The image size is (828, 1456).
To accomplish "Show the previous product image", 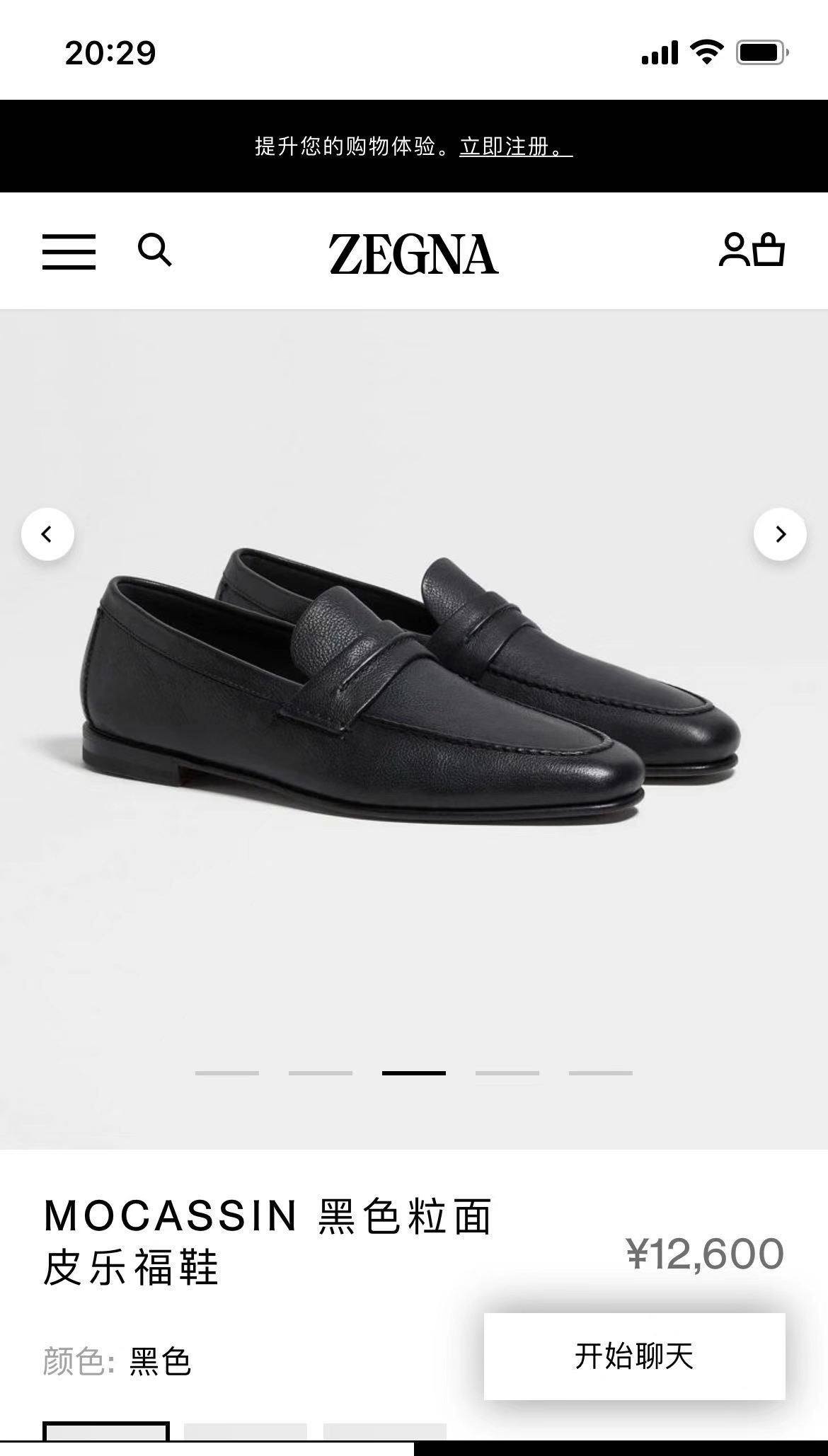I will (x=47, y=534).
